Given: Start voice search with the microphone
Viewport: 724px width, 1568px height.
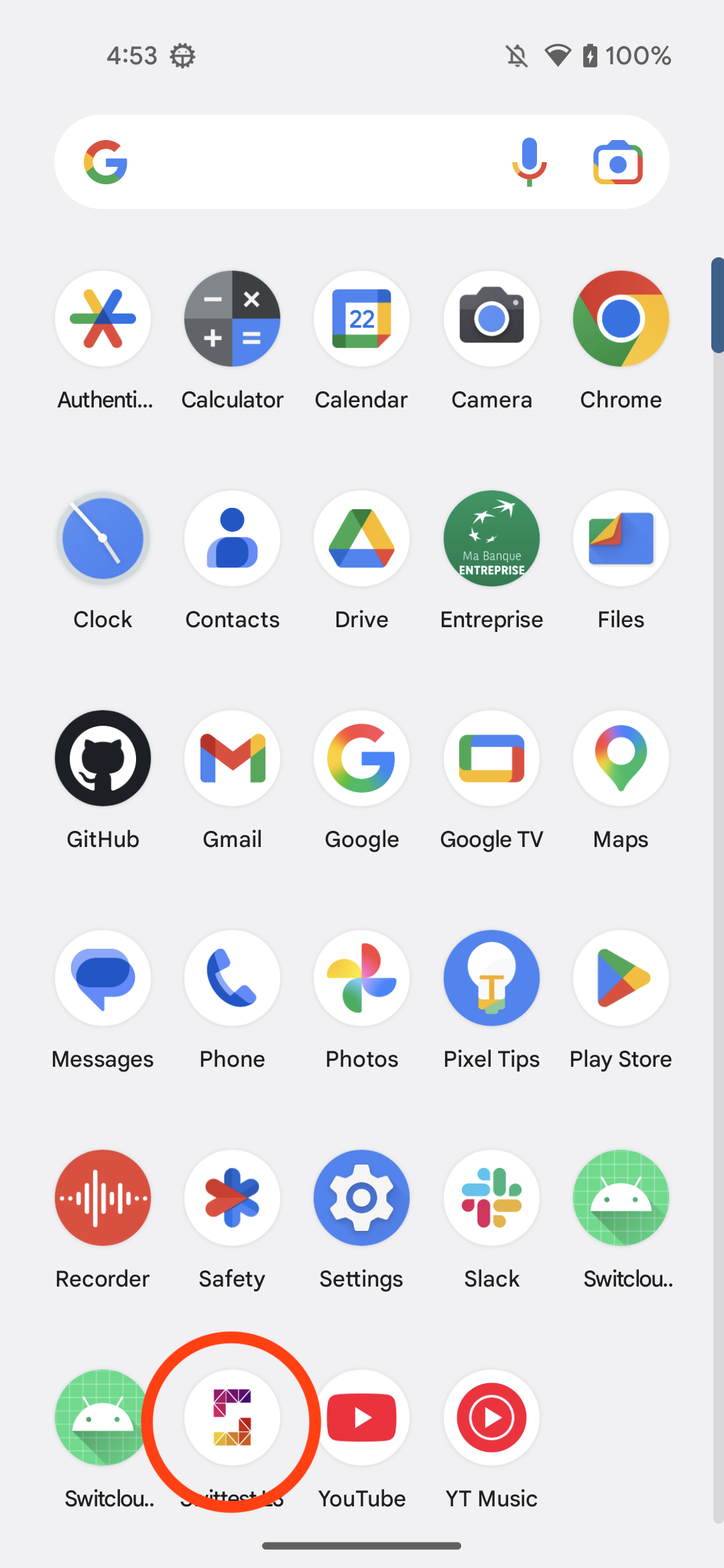Looking at the screenshot, I should [x=530, y=162].
